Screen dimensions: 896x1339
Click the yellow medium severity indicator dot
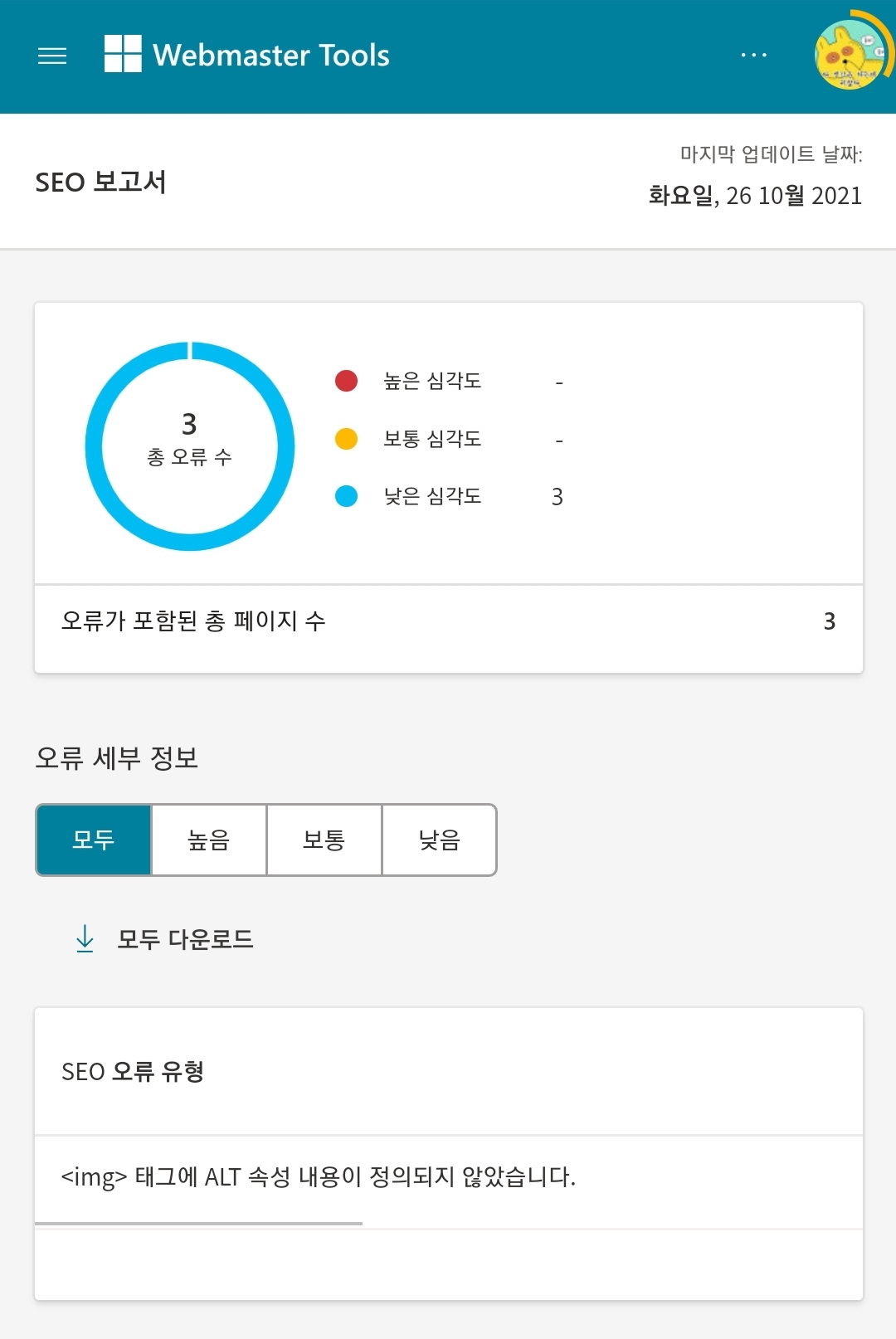(345, 438)
